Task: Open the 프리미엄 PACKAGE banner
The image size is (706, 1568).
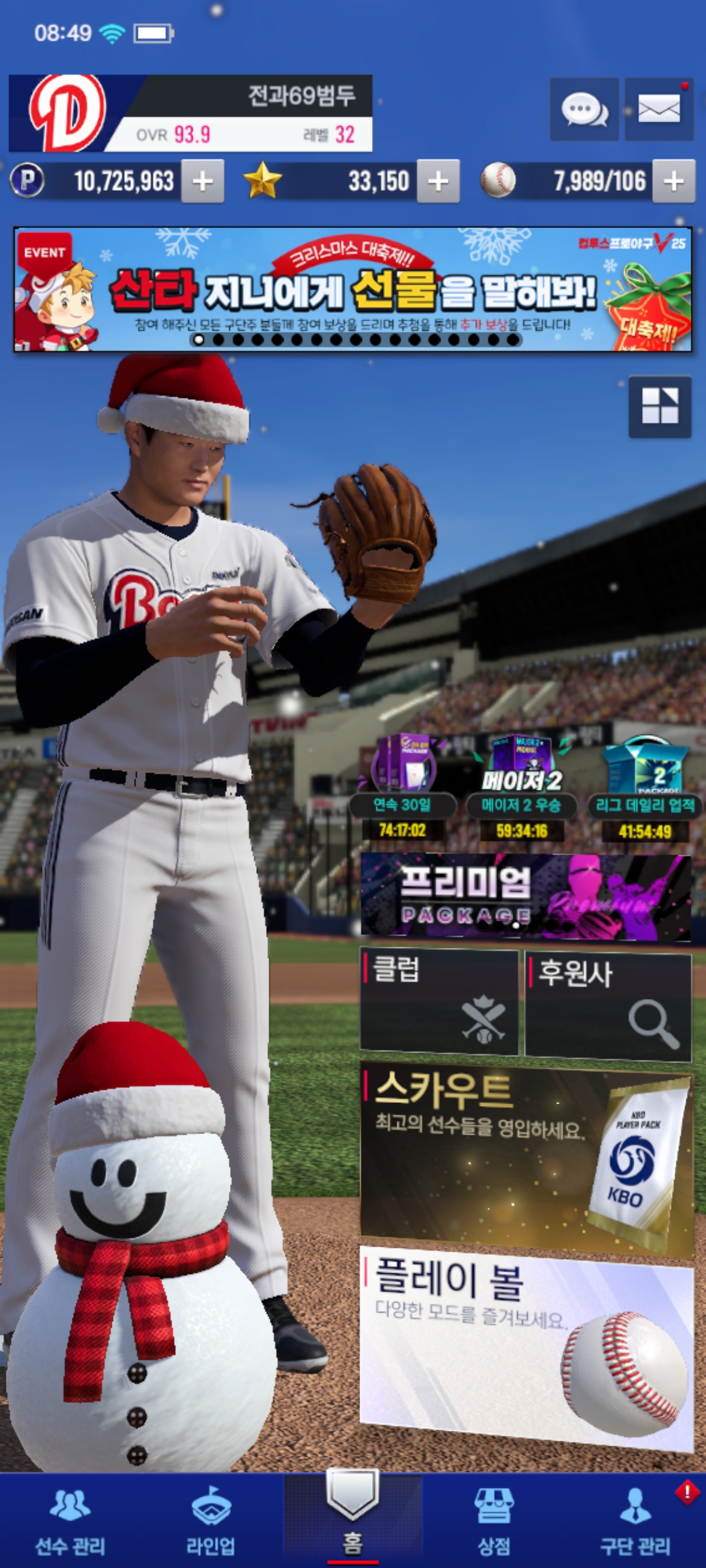Action: [526, 896]
